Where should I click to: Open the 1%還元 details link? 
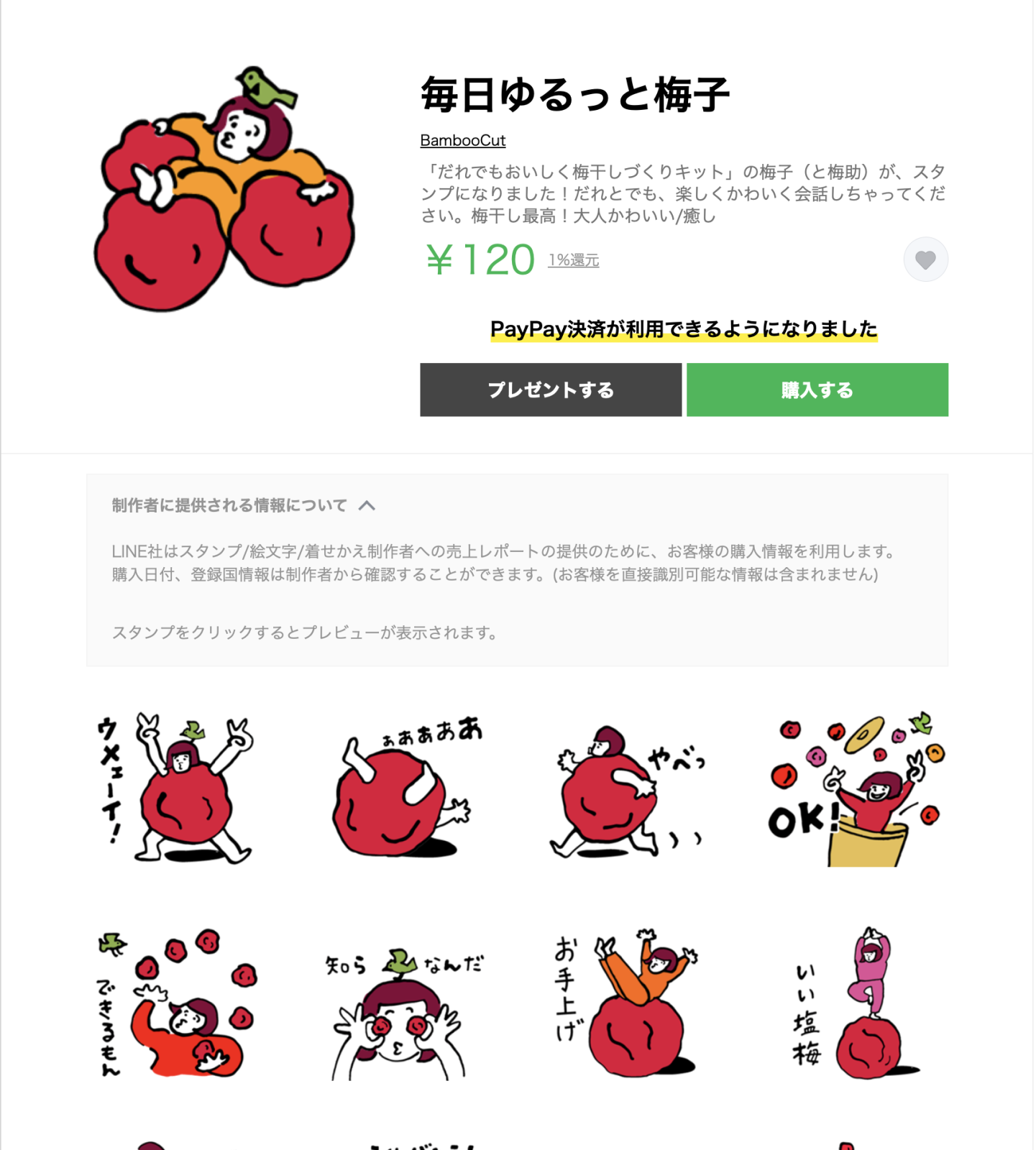(x=573, y=260)
